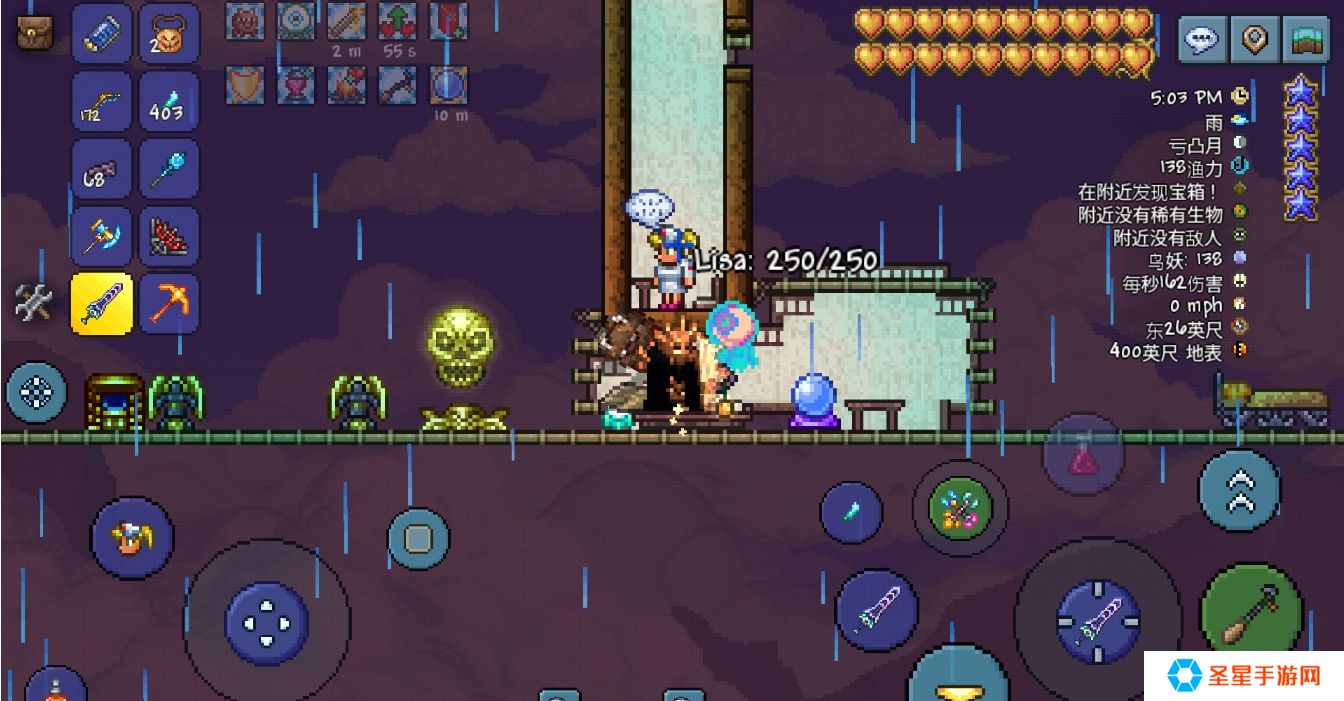Toggle the smart cursor crosshair button

pos(36,392)
